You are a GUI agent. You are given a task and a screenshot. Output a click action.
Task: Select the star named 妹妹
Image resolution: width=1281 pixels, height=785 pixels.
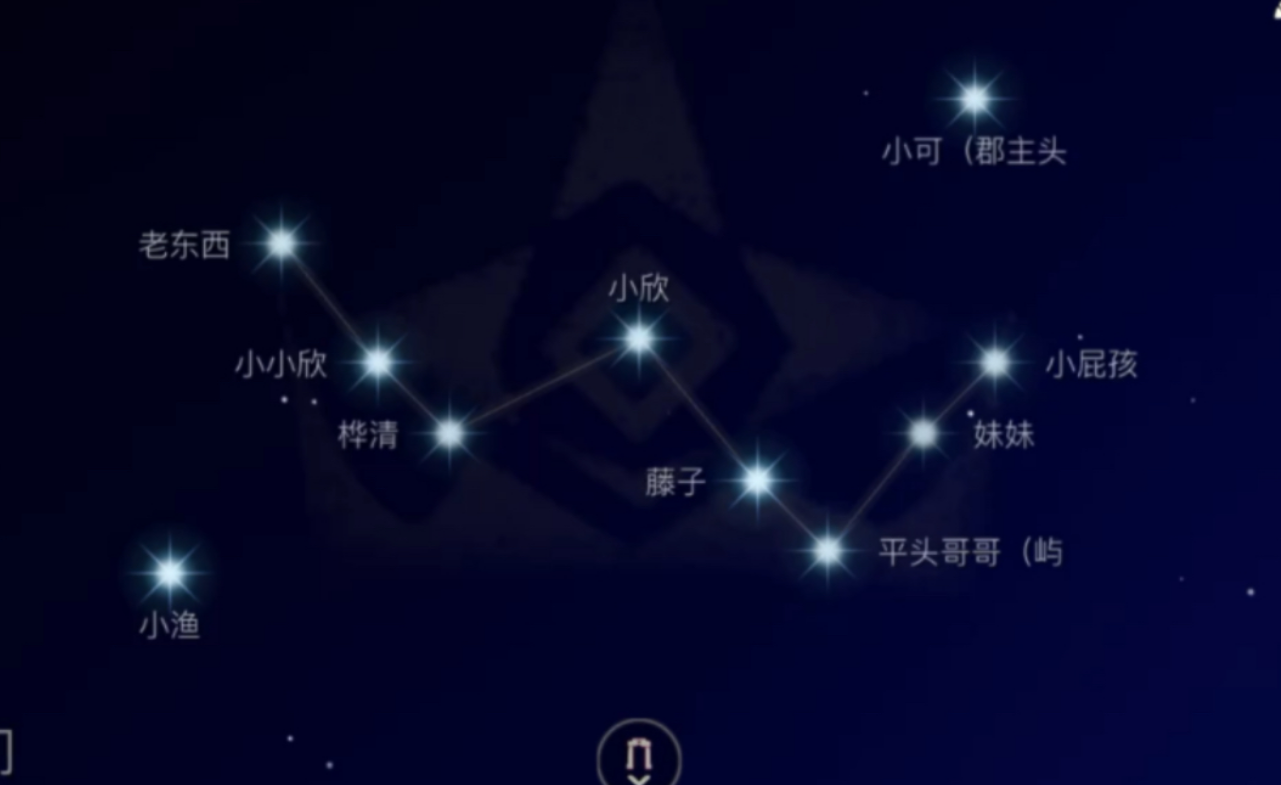click(923, 434)
